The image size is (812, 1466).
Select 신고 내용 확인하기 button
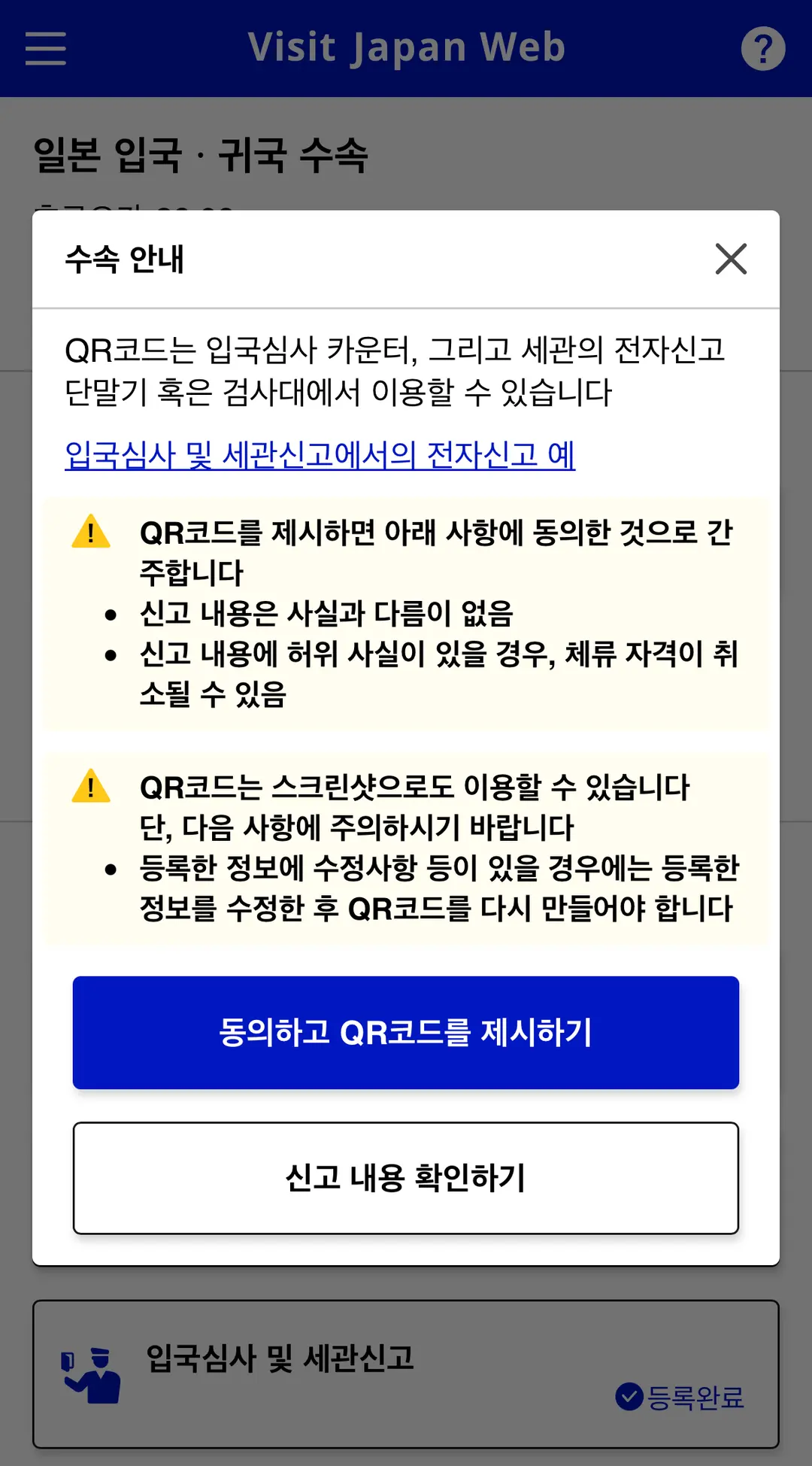coord(406,1178)
